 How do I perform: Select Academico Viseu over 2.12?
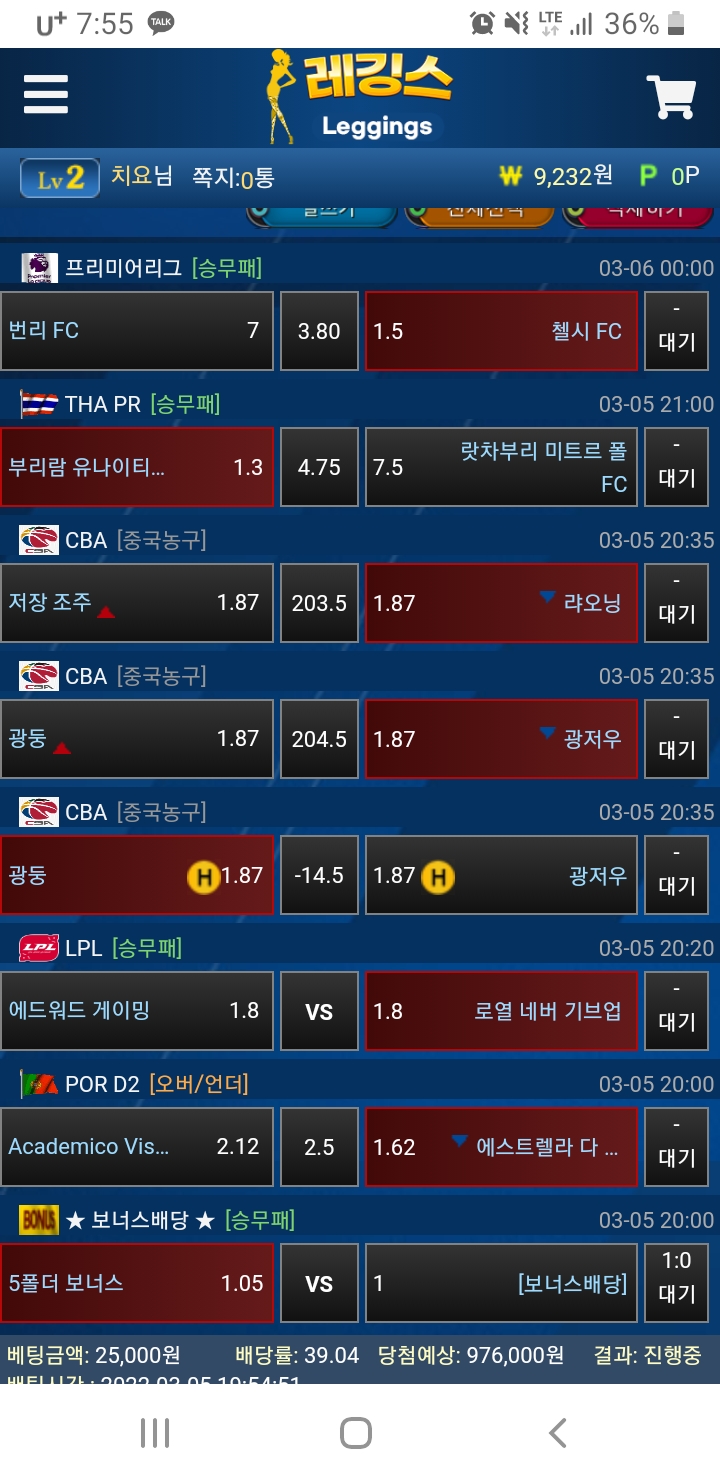pos(137,1147)
